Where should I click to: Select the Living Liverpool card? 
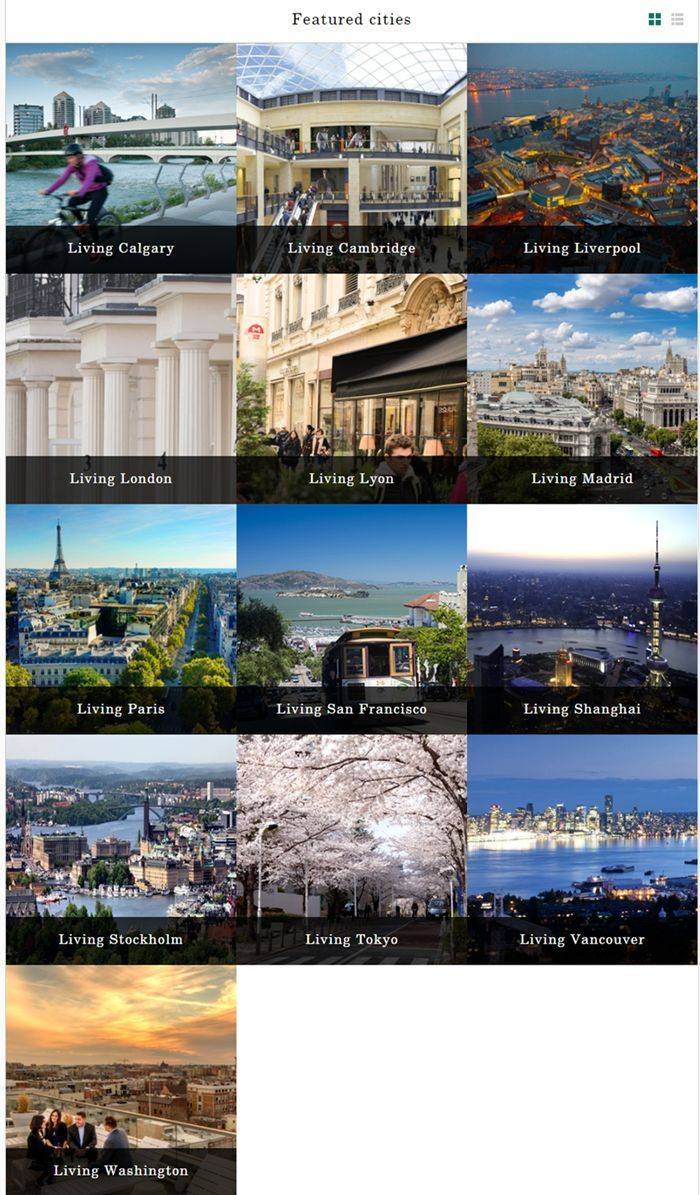point(582,158)
